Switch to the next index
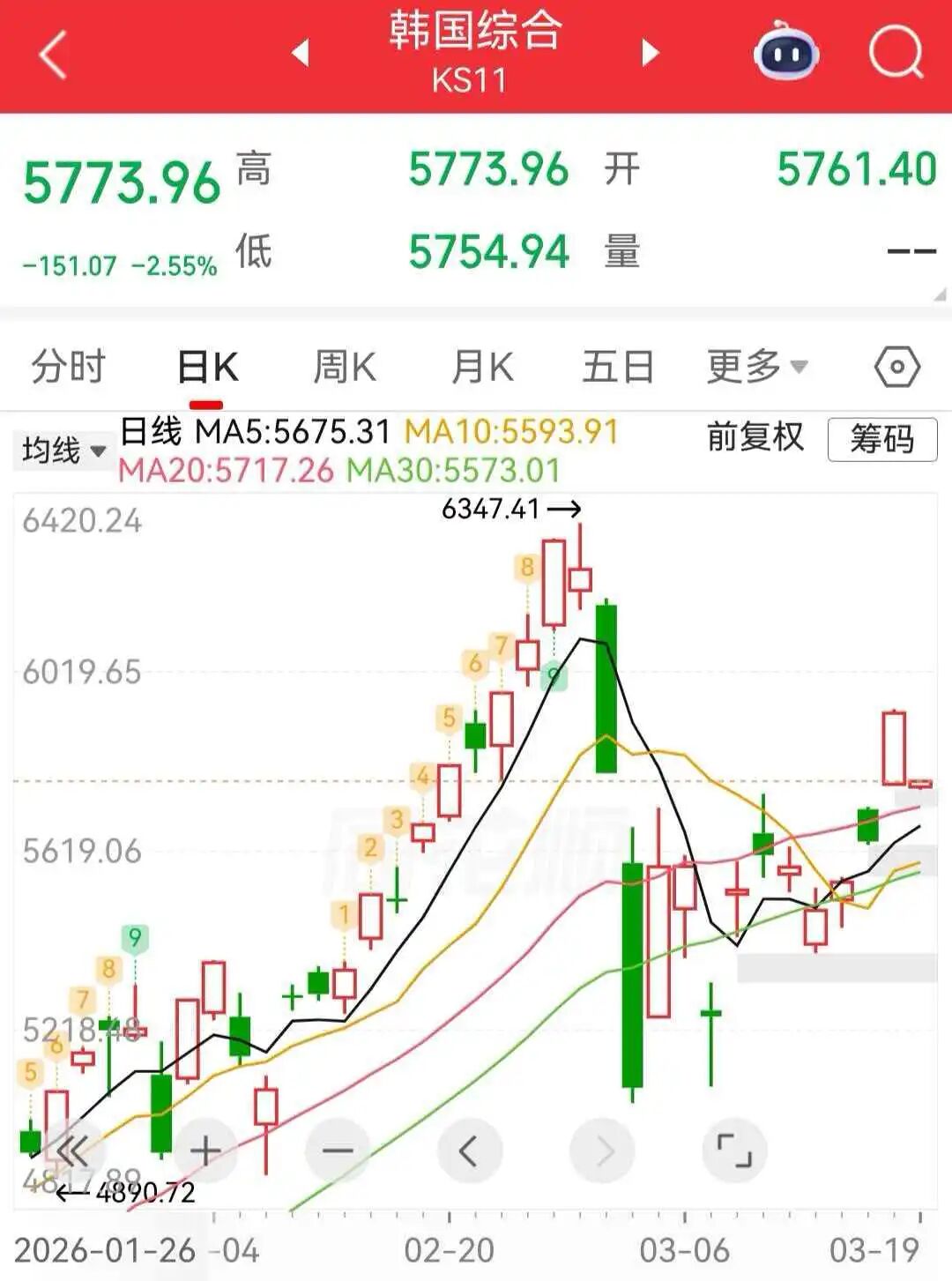 (x=651, y=53)
